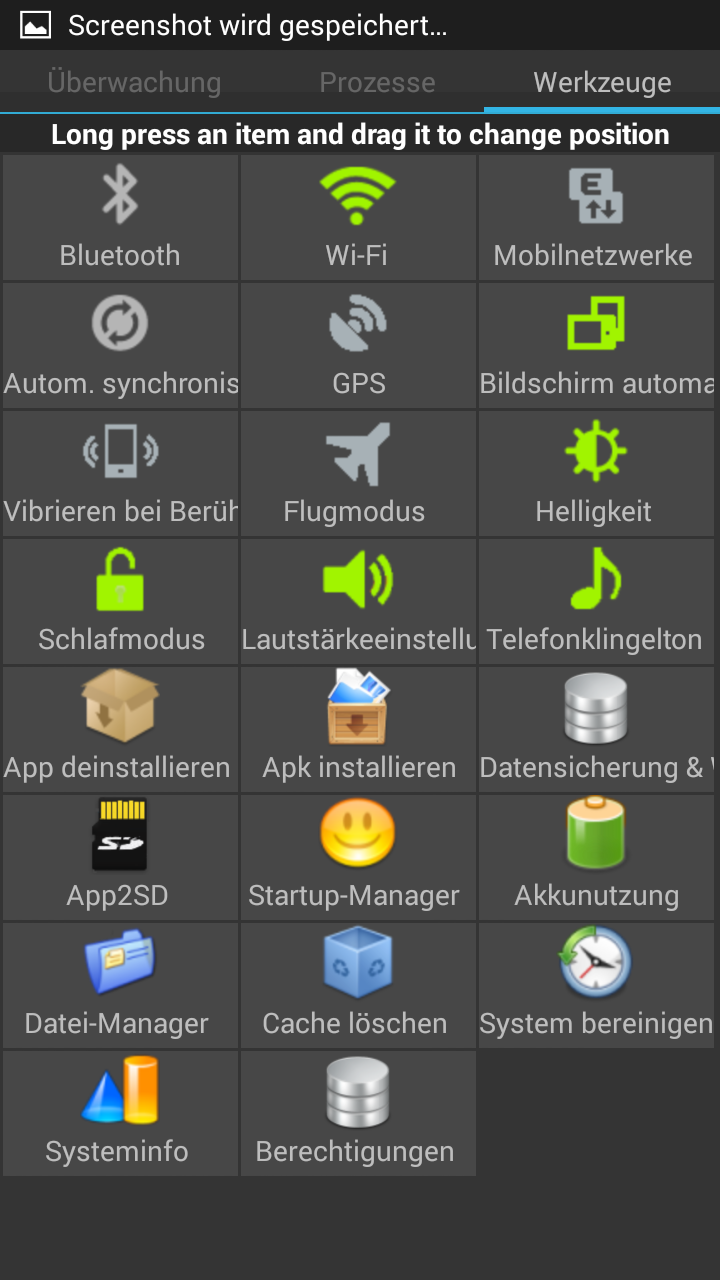
Task: Open Berechtigungen tool
Action: [358, 1113]
